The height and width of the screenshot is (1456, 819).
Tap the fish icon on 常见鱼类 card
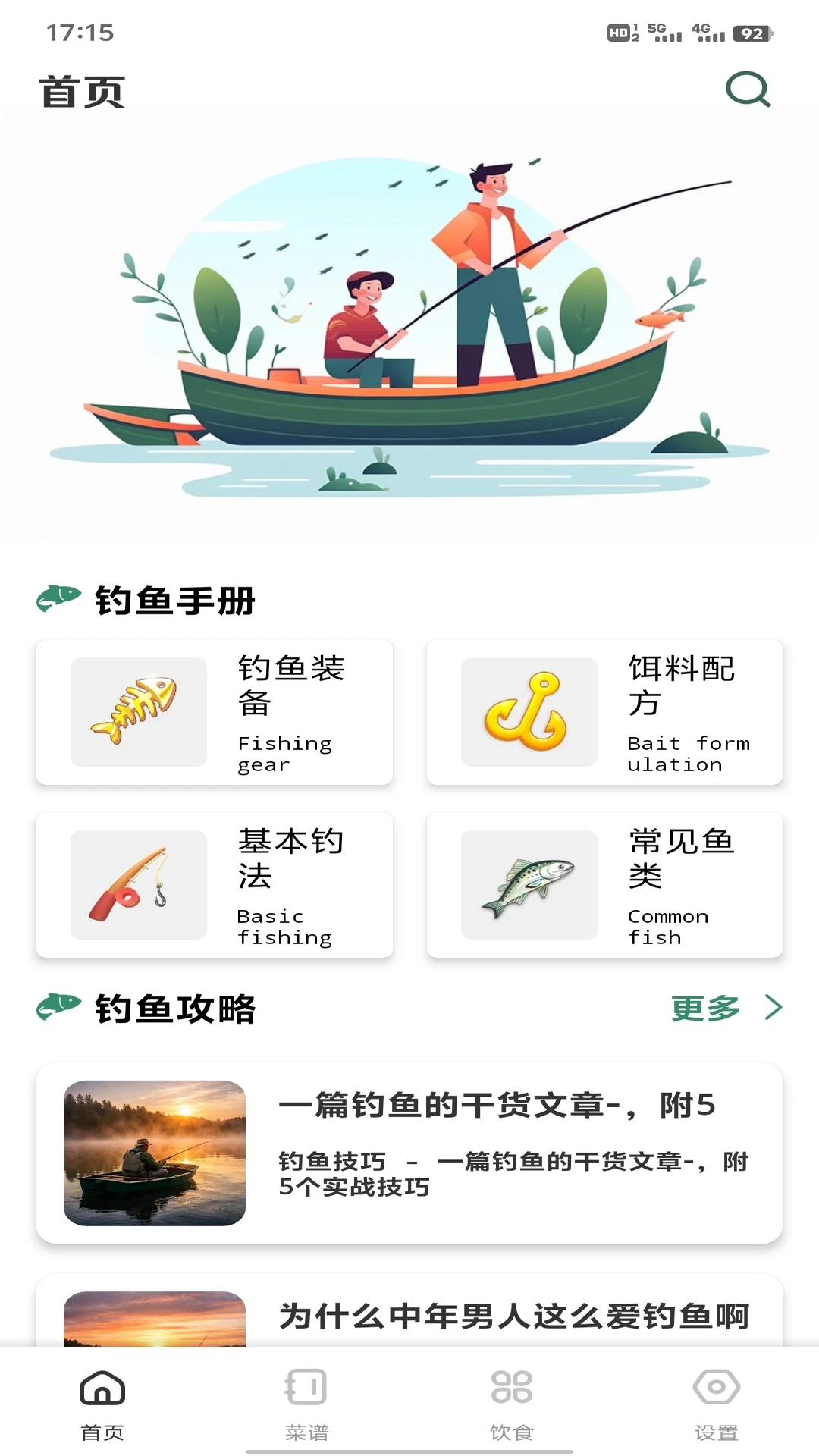point(529,884)
